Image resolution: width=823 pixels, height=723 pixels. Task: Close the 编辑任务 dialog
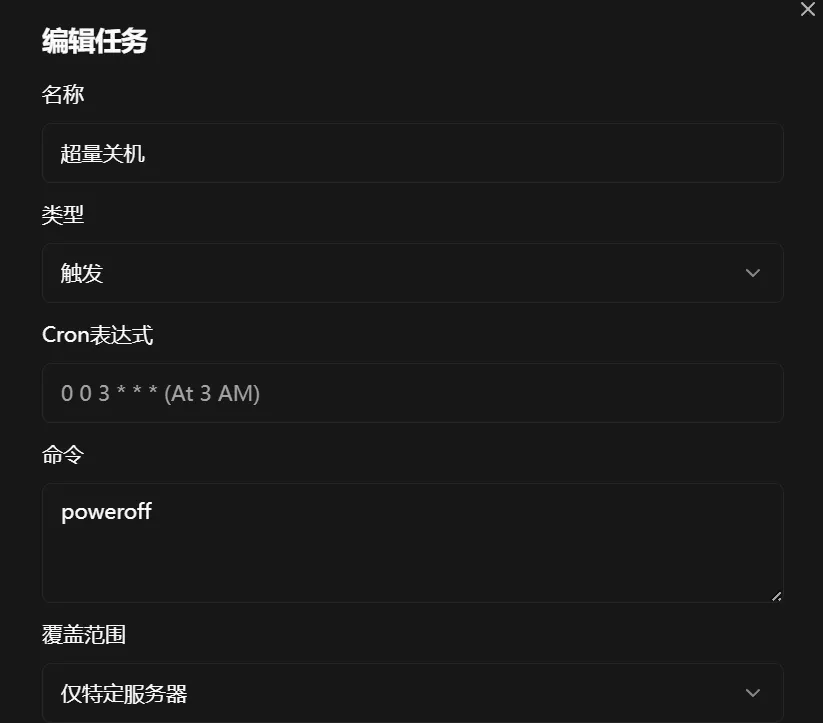coord(808,9)
